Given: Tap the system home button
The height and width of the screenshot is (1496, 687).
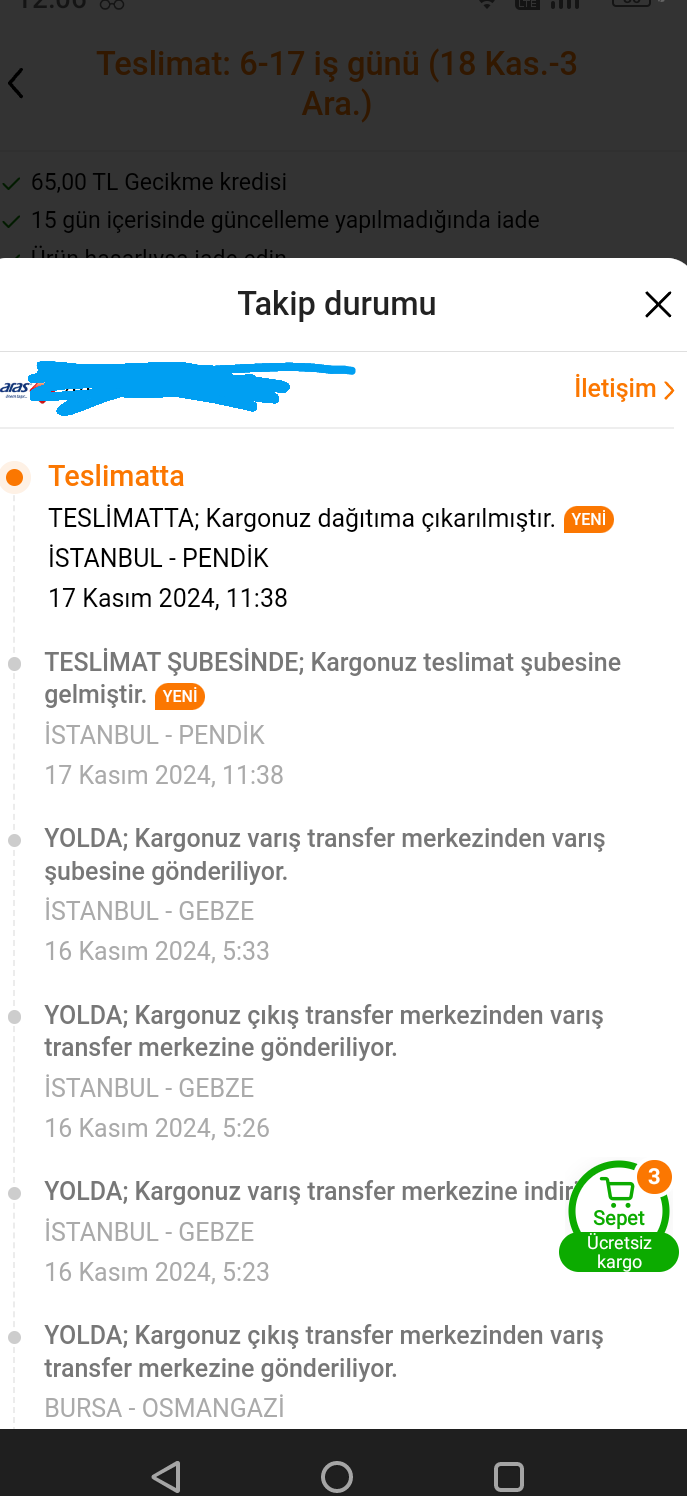Looking at the screenshot, I should click(337, 1476).
